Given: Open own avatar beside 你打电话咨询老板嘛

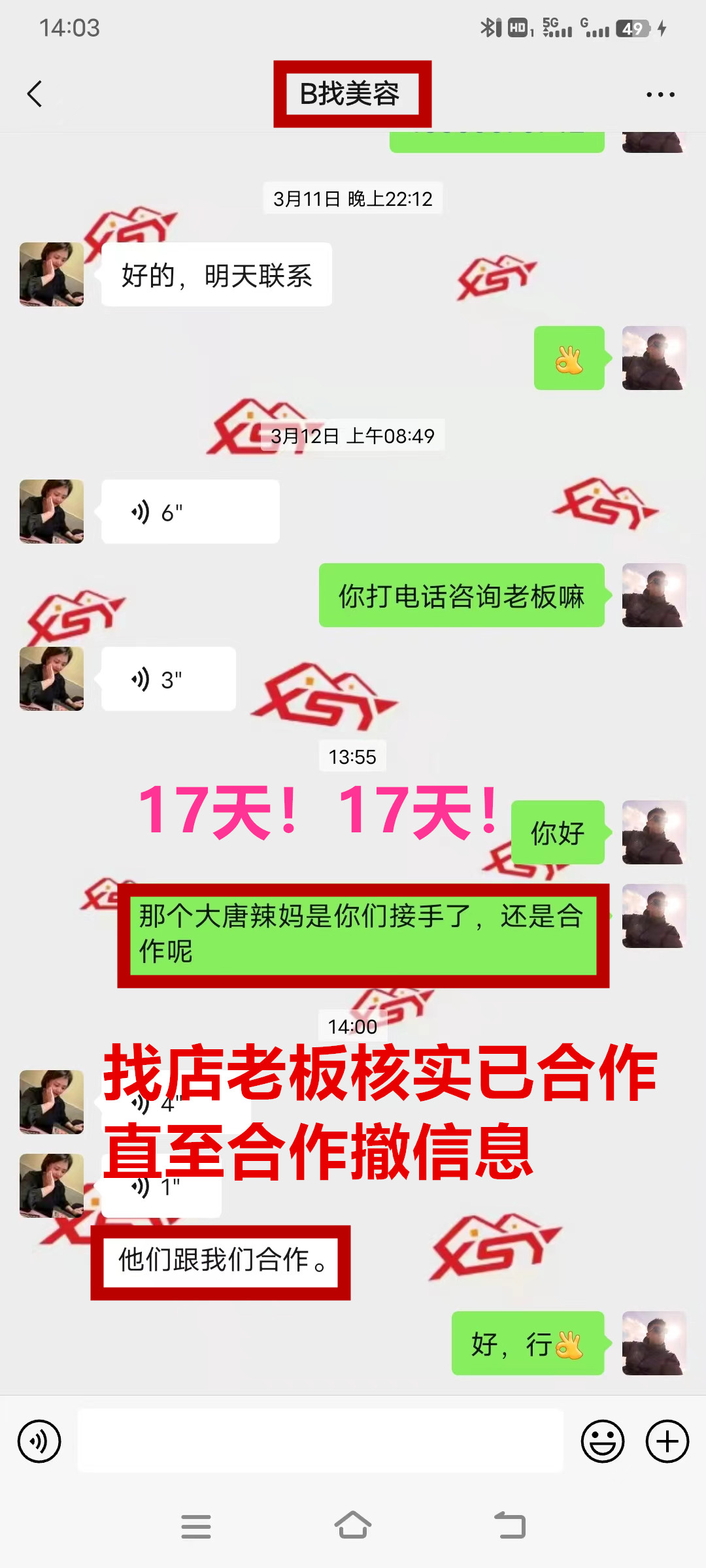Looking at the screenshot, I should click(x=654, y=595).
